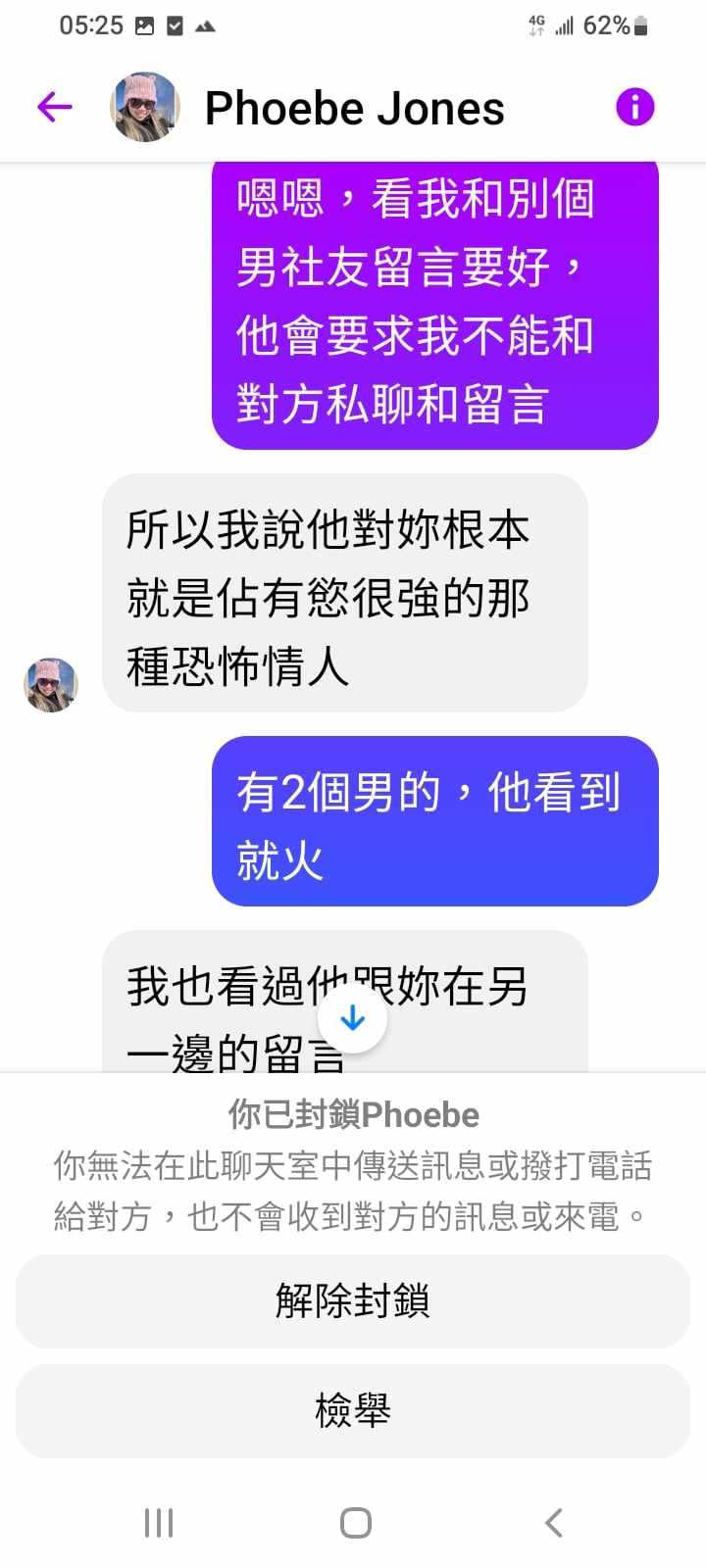706x1568 pixels.
Task: Open conversation info for Phoebe Jones
Action: [x=634, y=107]
